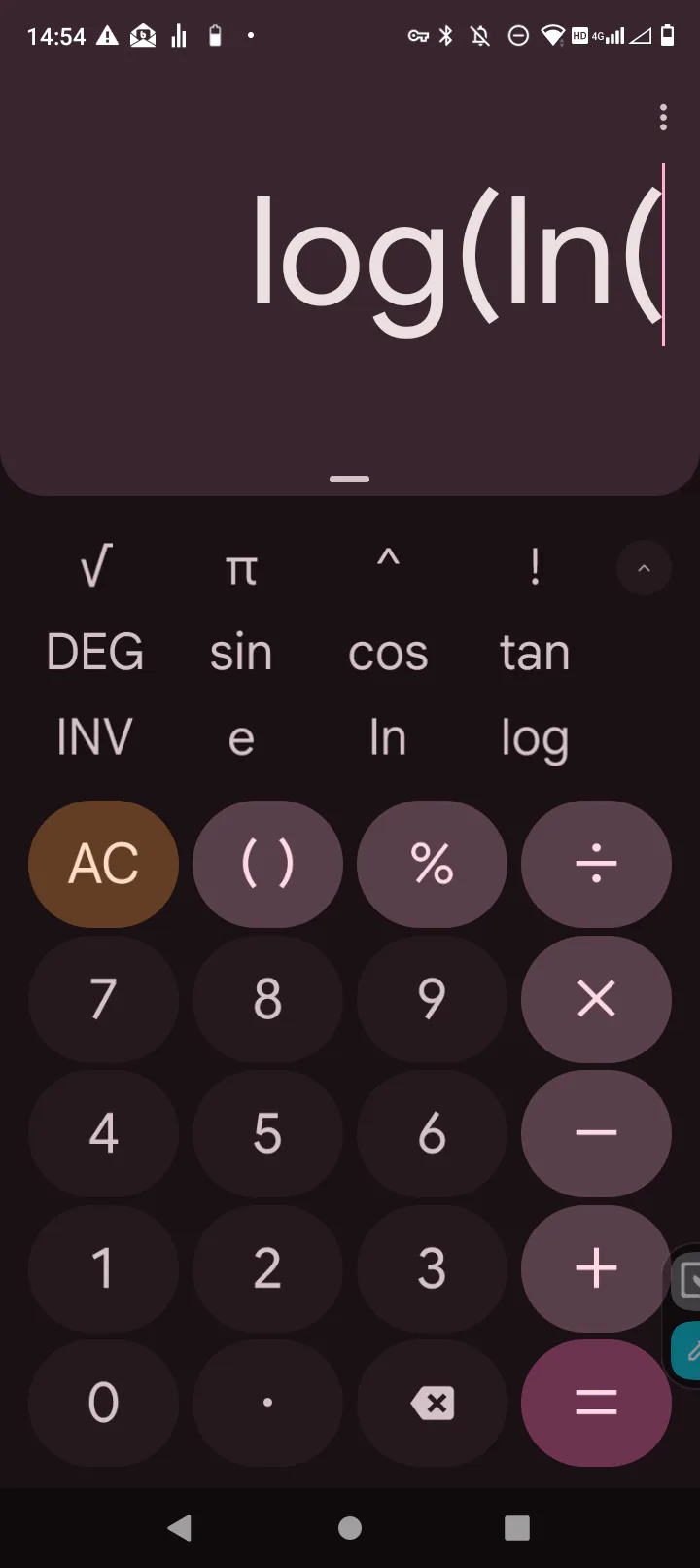Tap the percent key
The height and width of the screenshot is (1568, 700).
point(432,864)
